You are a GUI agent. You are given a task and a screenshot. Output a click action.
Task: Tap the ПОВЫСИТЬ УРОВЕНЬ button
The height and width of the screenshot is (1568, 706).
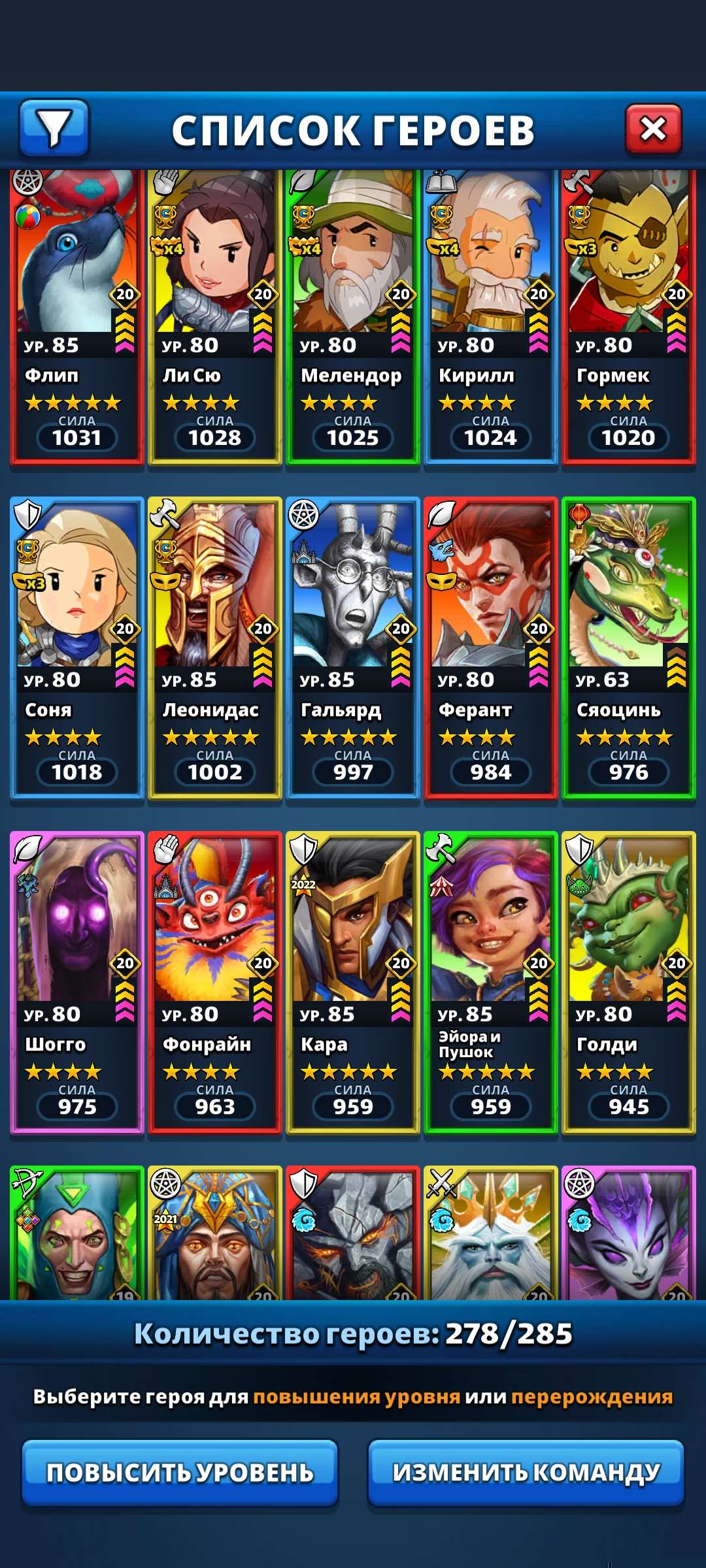(180, 1473)
